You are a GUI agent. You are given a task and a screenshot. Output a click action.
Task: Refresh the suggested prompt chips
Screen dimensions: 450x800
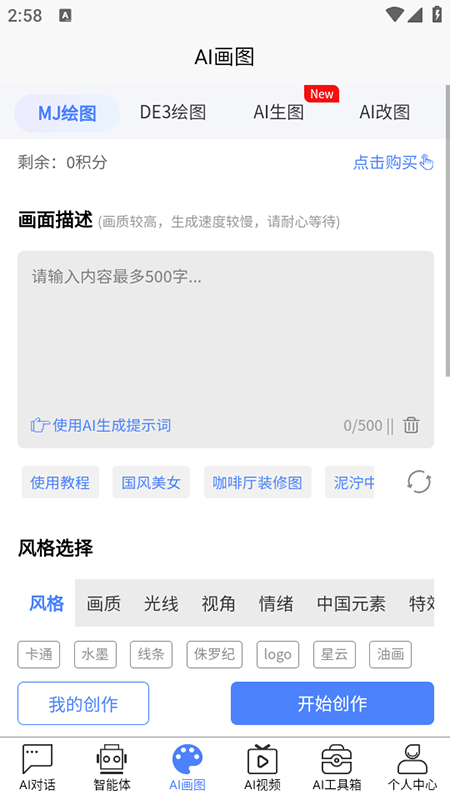pos(419,482)
